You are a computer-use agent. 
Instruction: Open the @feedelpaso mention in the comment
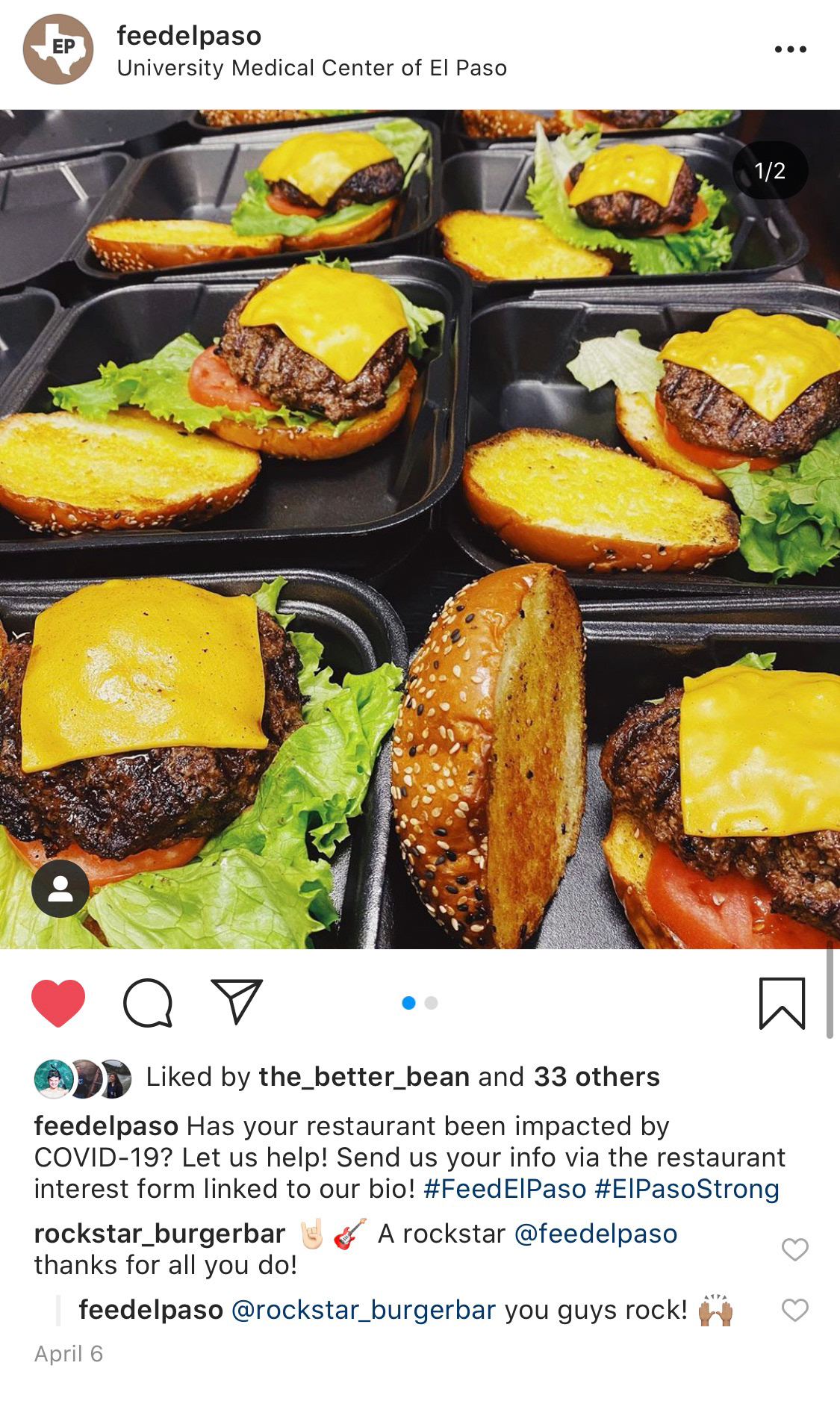(596, 1234)
